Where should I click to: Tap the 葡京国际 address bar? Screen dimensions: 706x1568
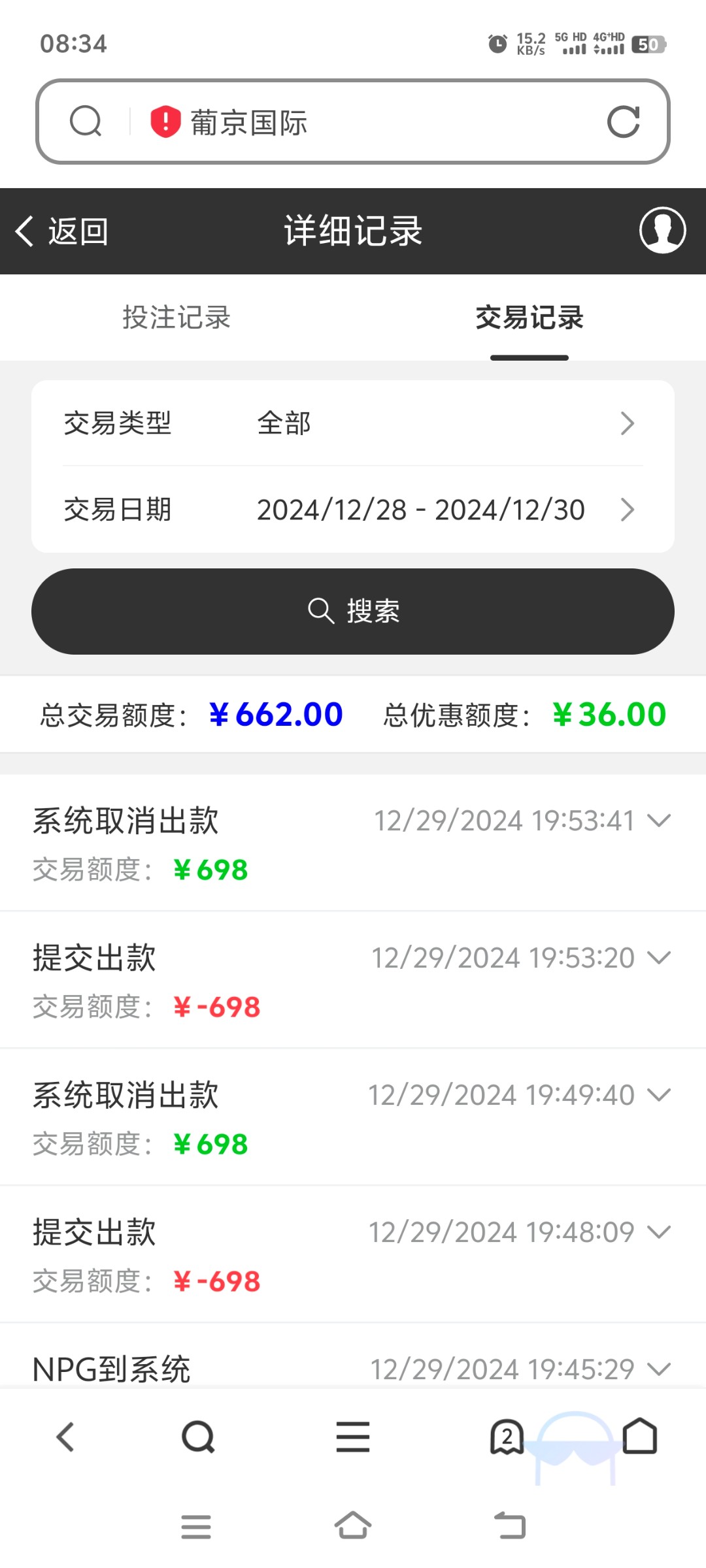click(x=353, y=122)
